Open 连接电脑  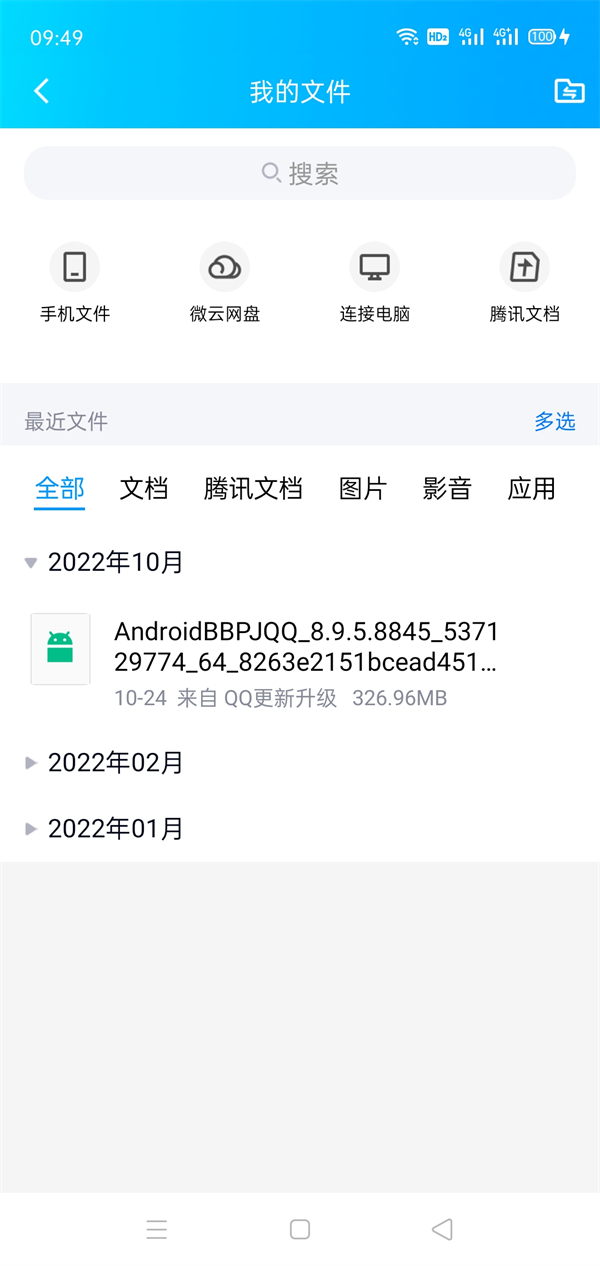click(x=375, y=284)
